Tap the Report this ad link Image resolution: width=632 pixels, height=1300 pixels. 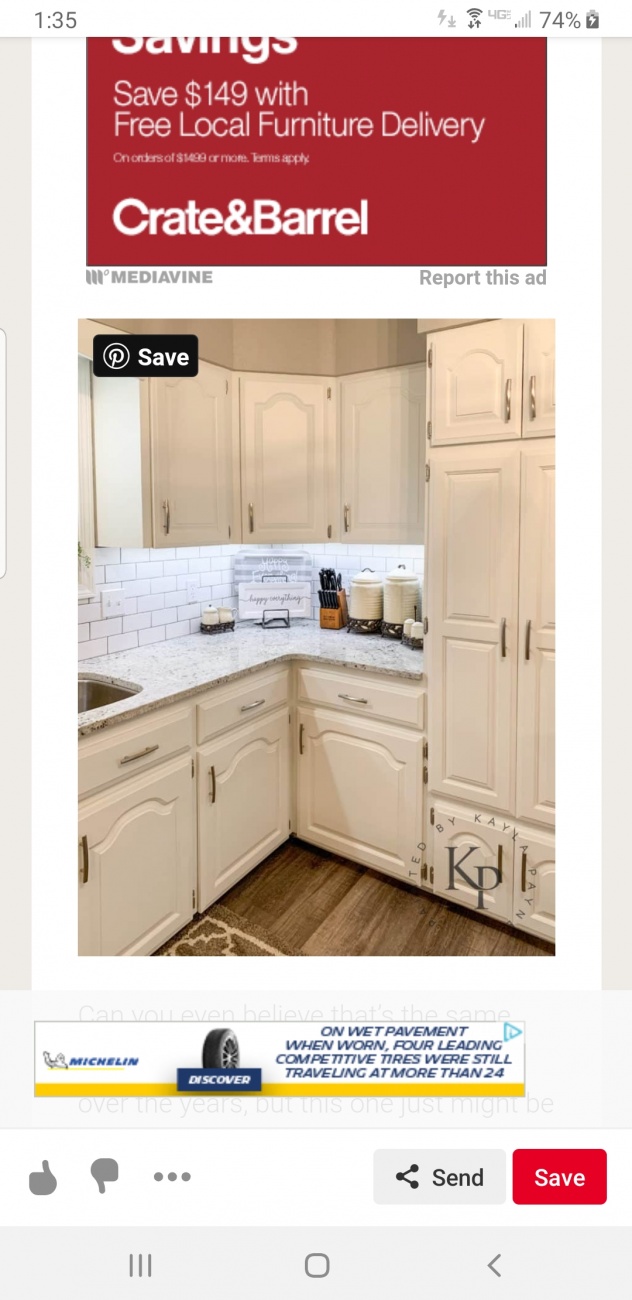point(482,278)
